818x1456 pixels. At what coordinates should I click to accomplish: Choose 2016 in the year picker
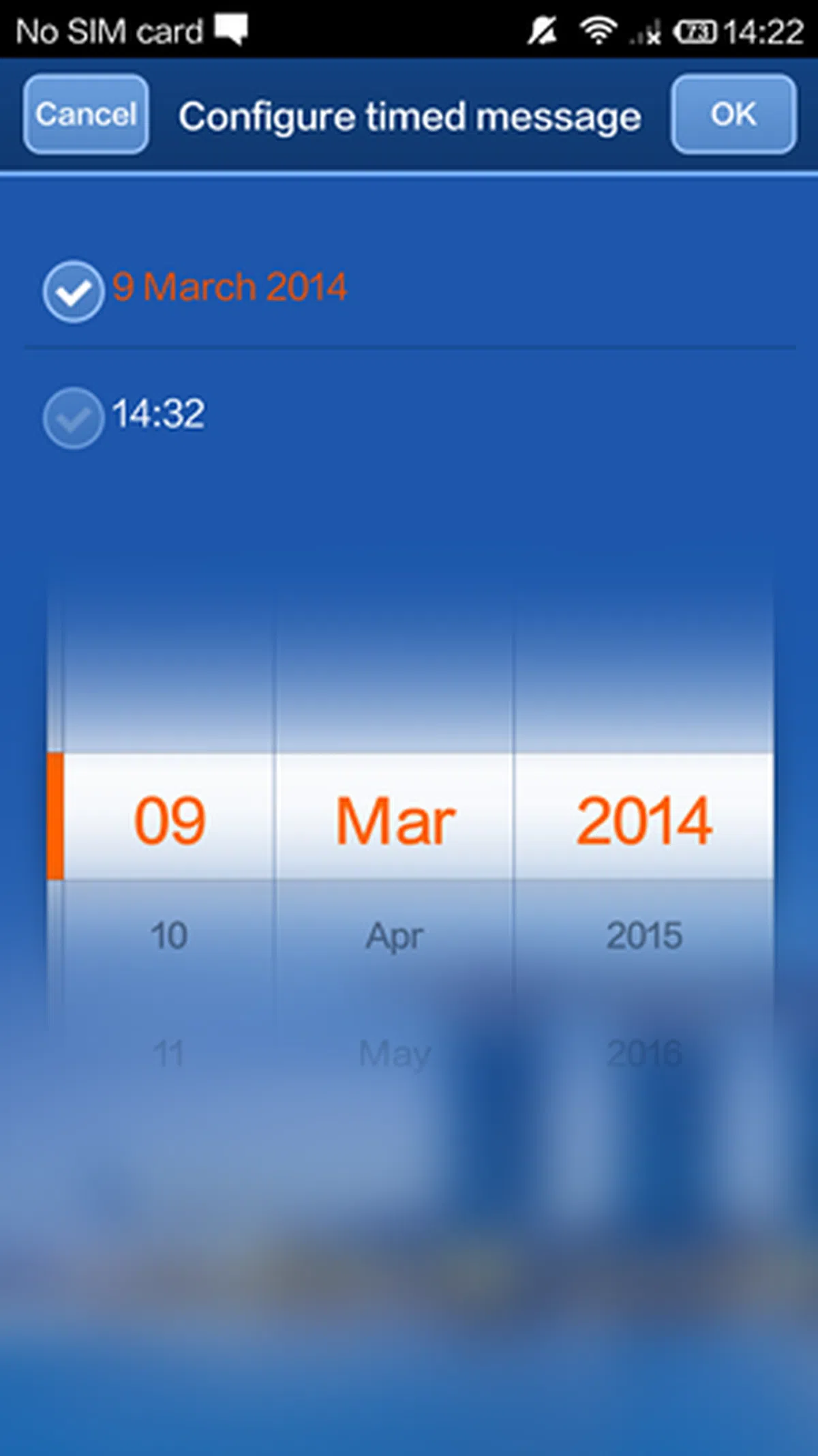click(644, 1054)
